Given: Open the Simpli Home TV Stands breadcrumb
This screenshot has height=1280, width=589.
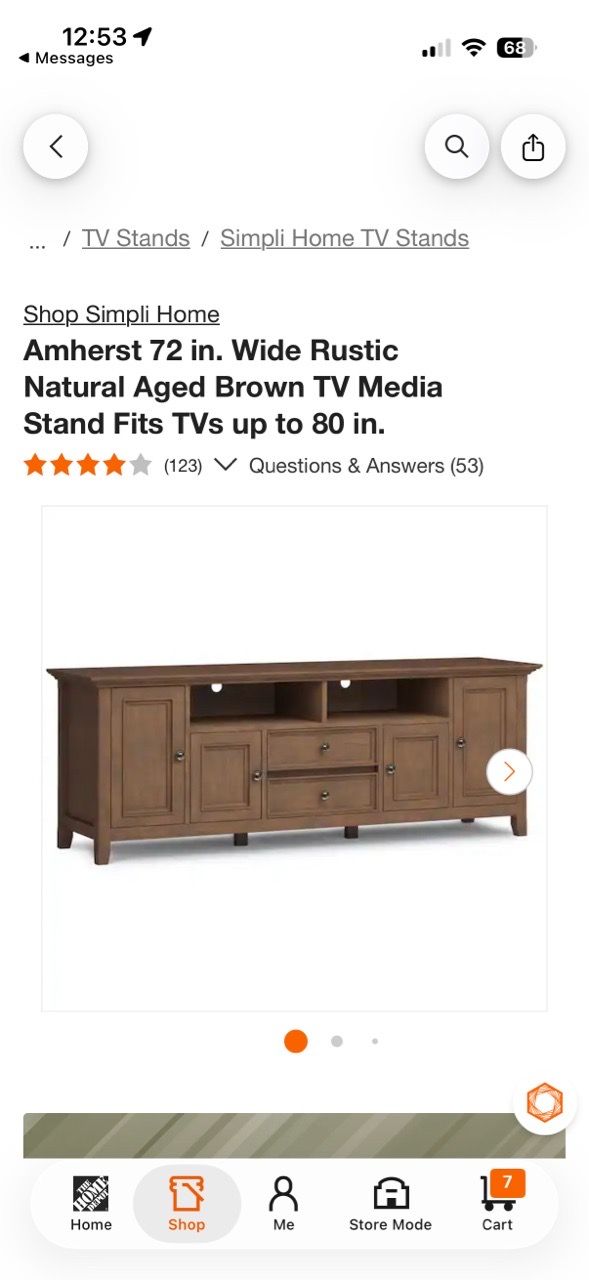Looking at the screenshot, I should pyautogui.click(x=344, y=238).
